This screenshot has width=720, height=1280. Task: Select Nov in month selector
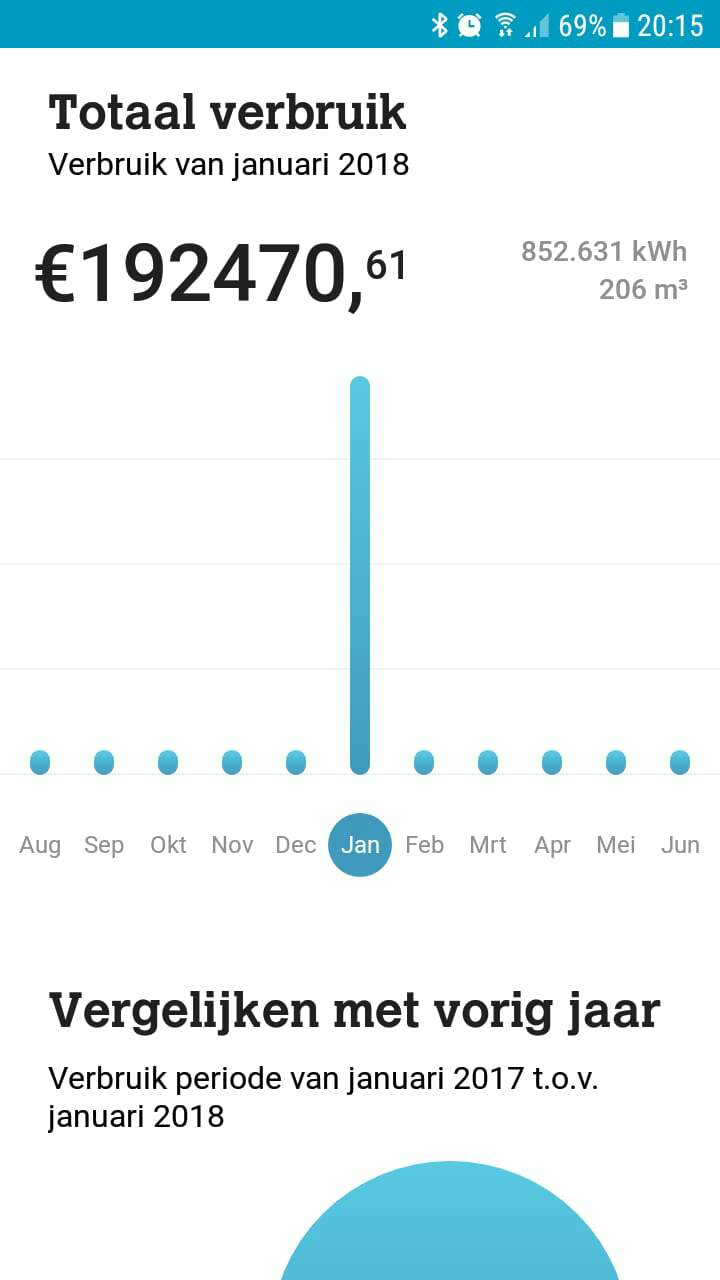(232, 845)
